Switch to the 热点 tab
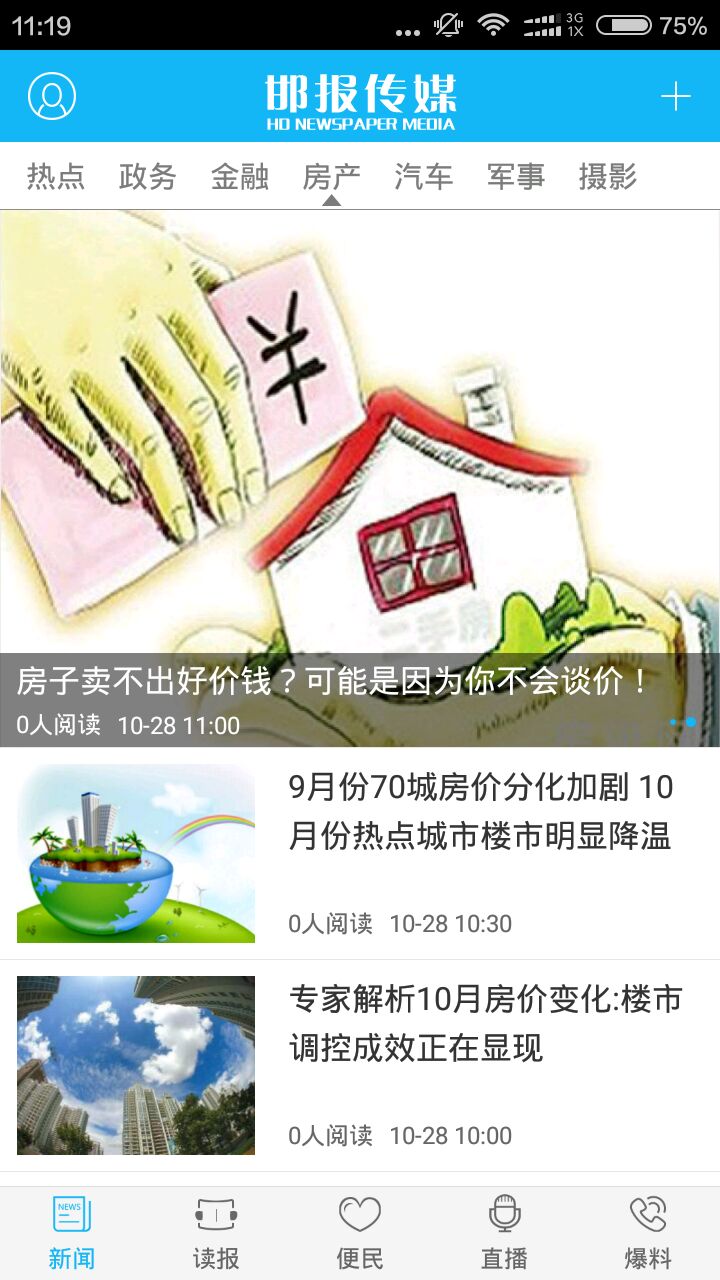Screen dimensions: 720x1280 [55, 176]
